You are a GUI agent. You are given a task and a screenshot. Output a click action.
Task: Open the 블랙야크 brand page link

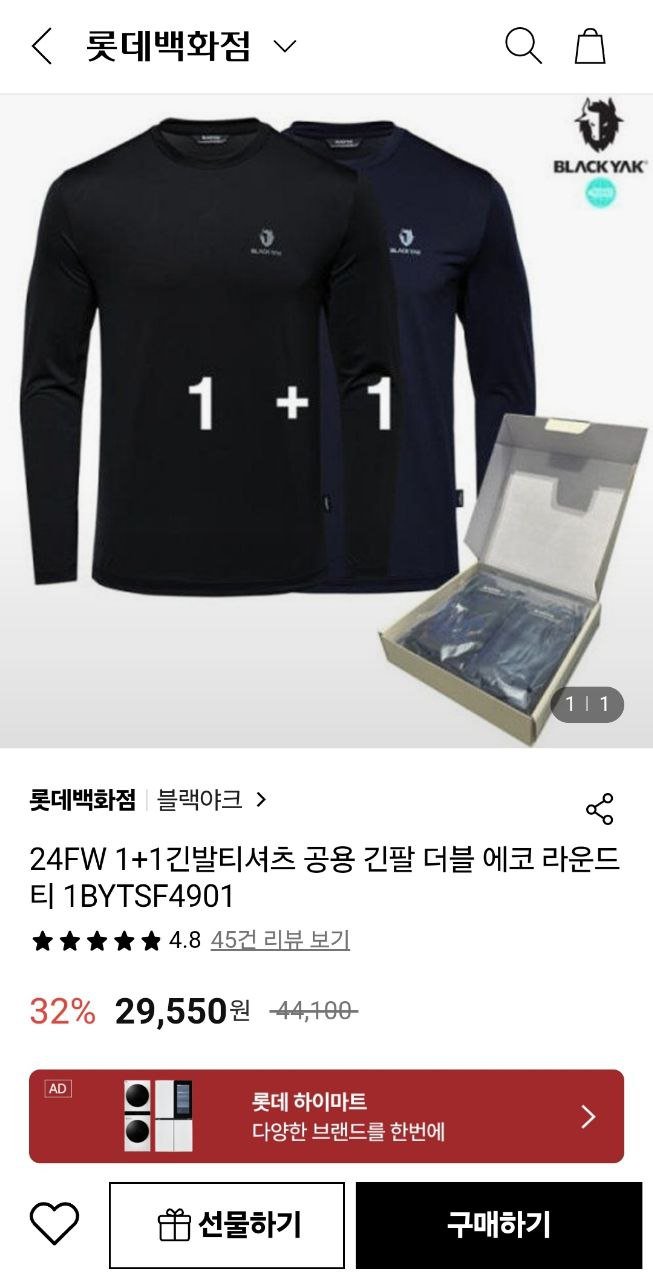[x=210, y=800]
